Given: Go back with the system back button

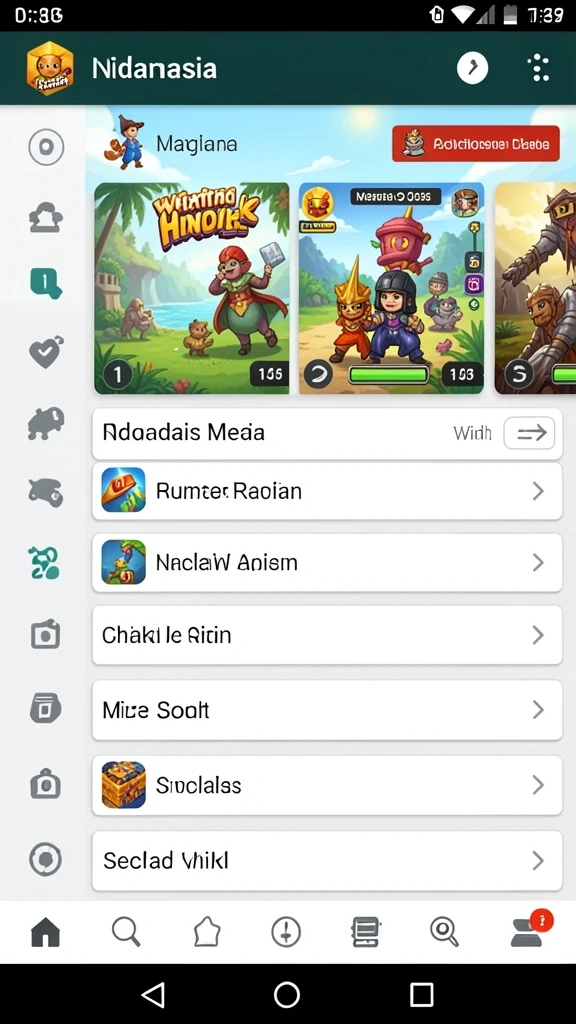Looking at the screenshot, I should point(153,995).
